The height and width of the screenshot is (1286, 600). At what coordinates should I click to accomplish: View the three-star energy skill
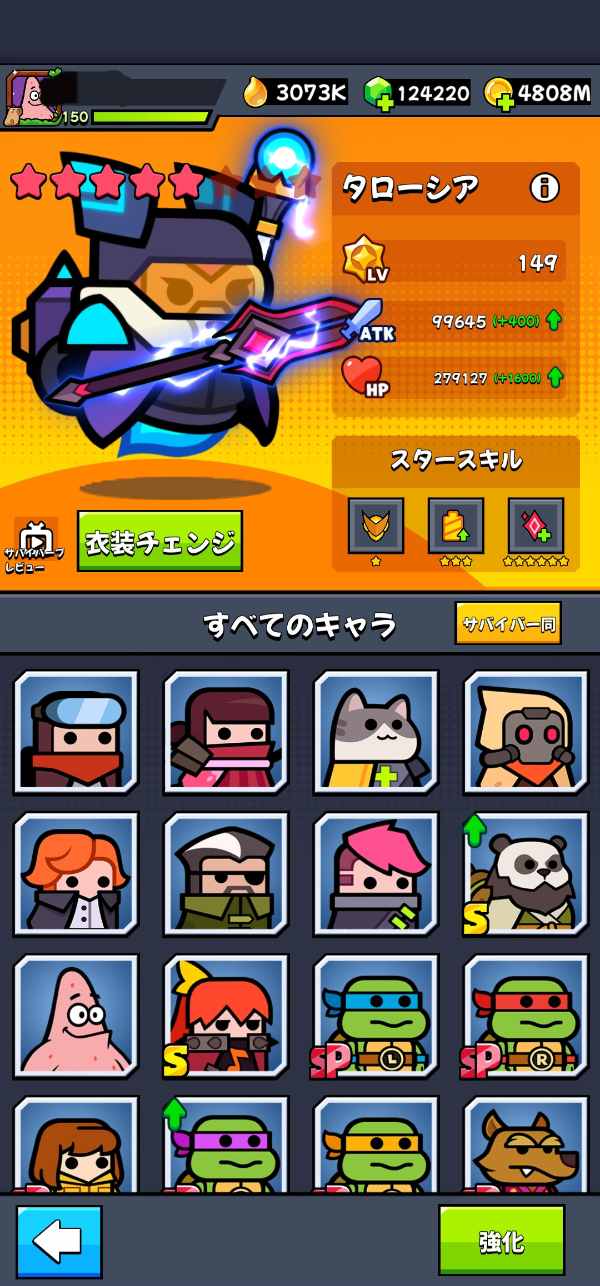coord(456,526)
